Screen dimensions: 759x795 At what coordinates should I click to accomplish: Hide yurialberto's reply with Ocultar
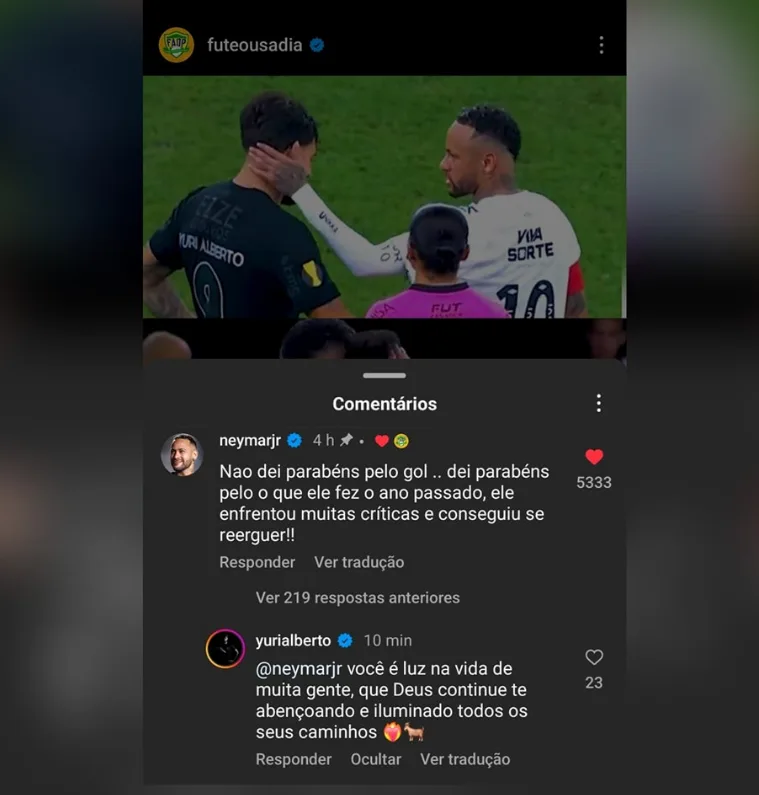(376, 759)
